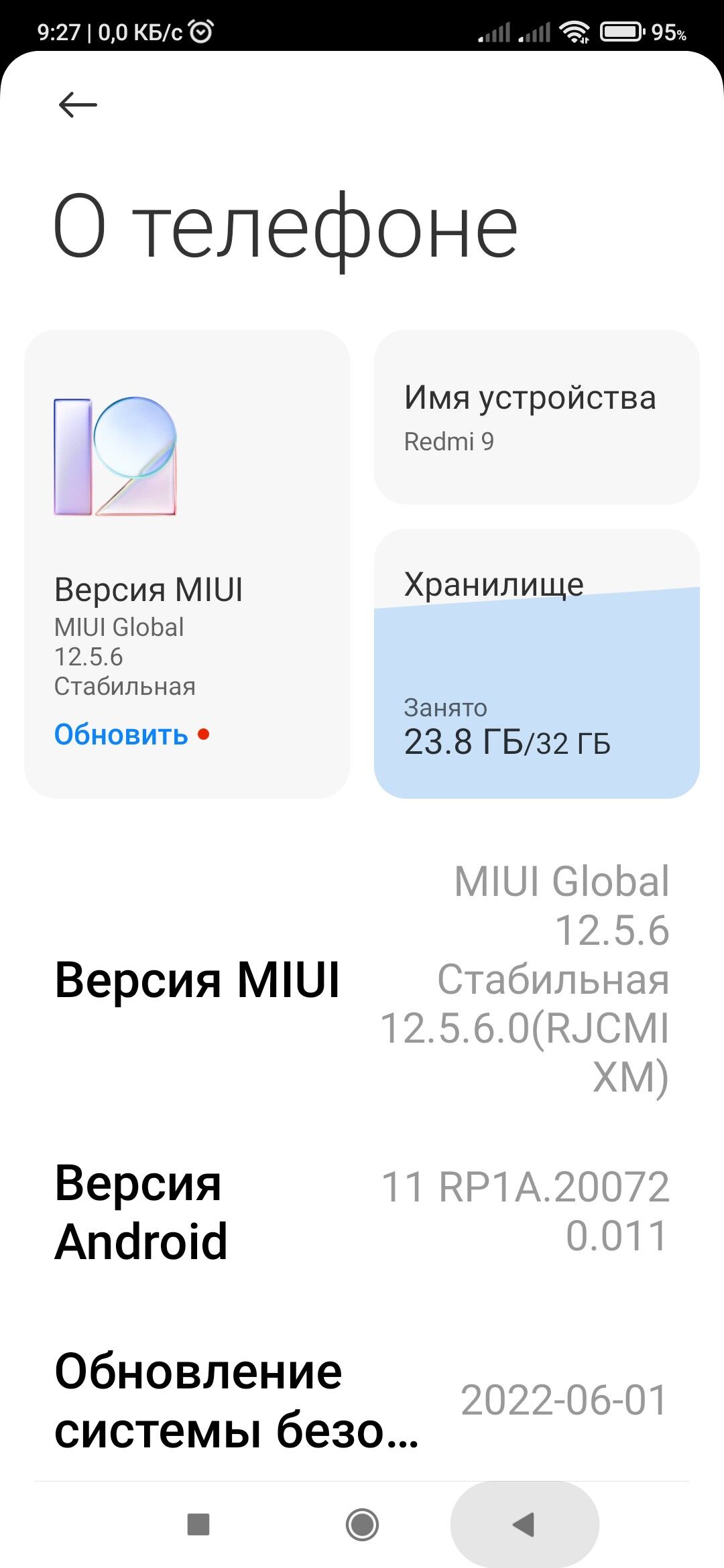Go back using the top arrow
Image resolution: width=724 pixels, height=1568 pixels.
click(78, 105)
